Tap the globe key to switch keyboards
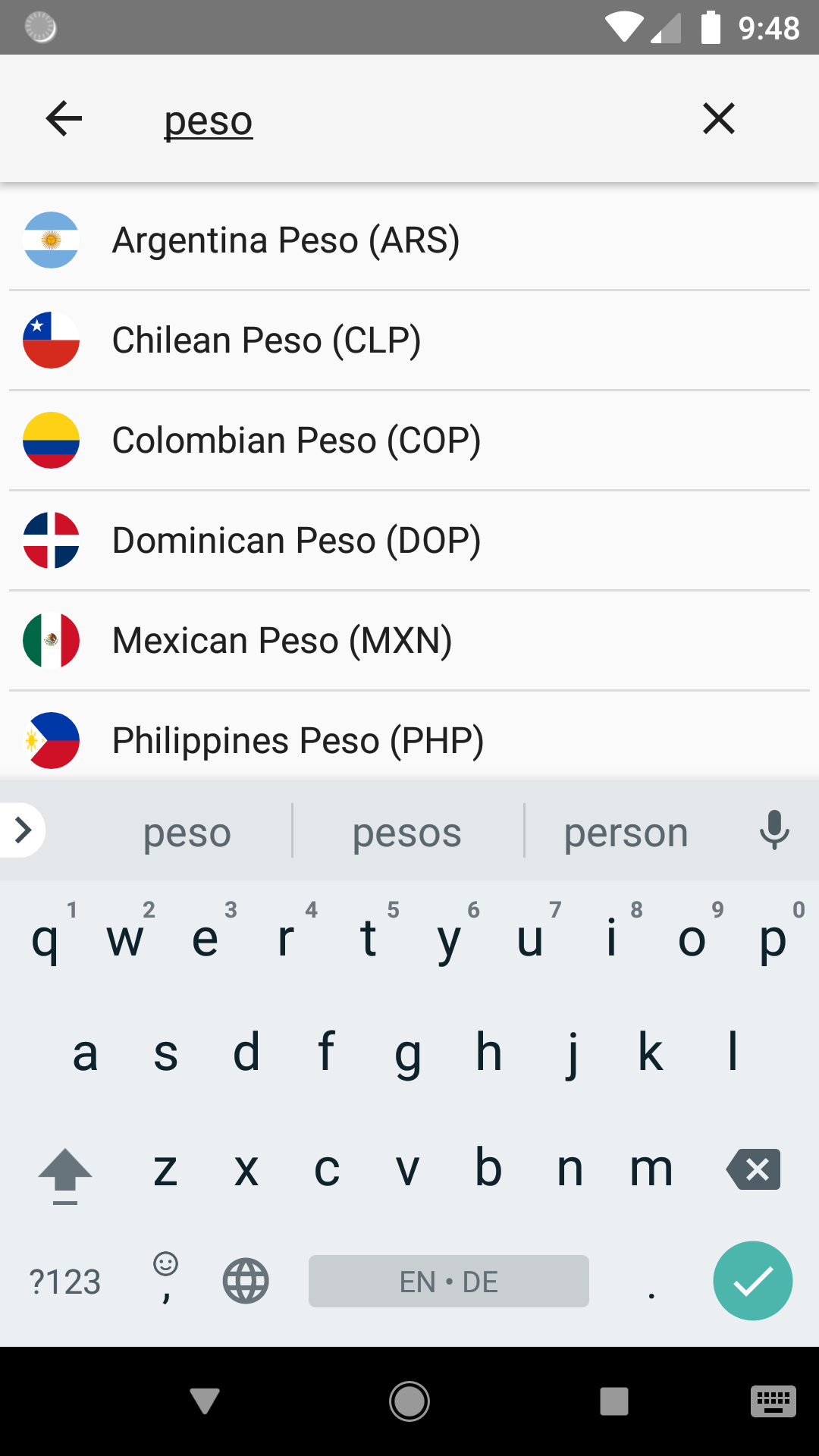 click(x=246, y=1281)
